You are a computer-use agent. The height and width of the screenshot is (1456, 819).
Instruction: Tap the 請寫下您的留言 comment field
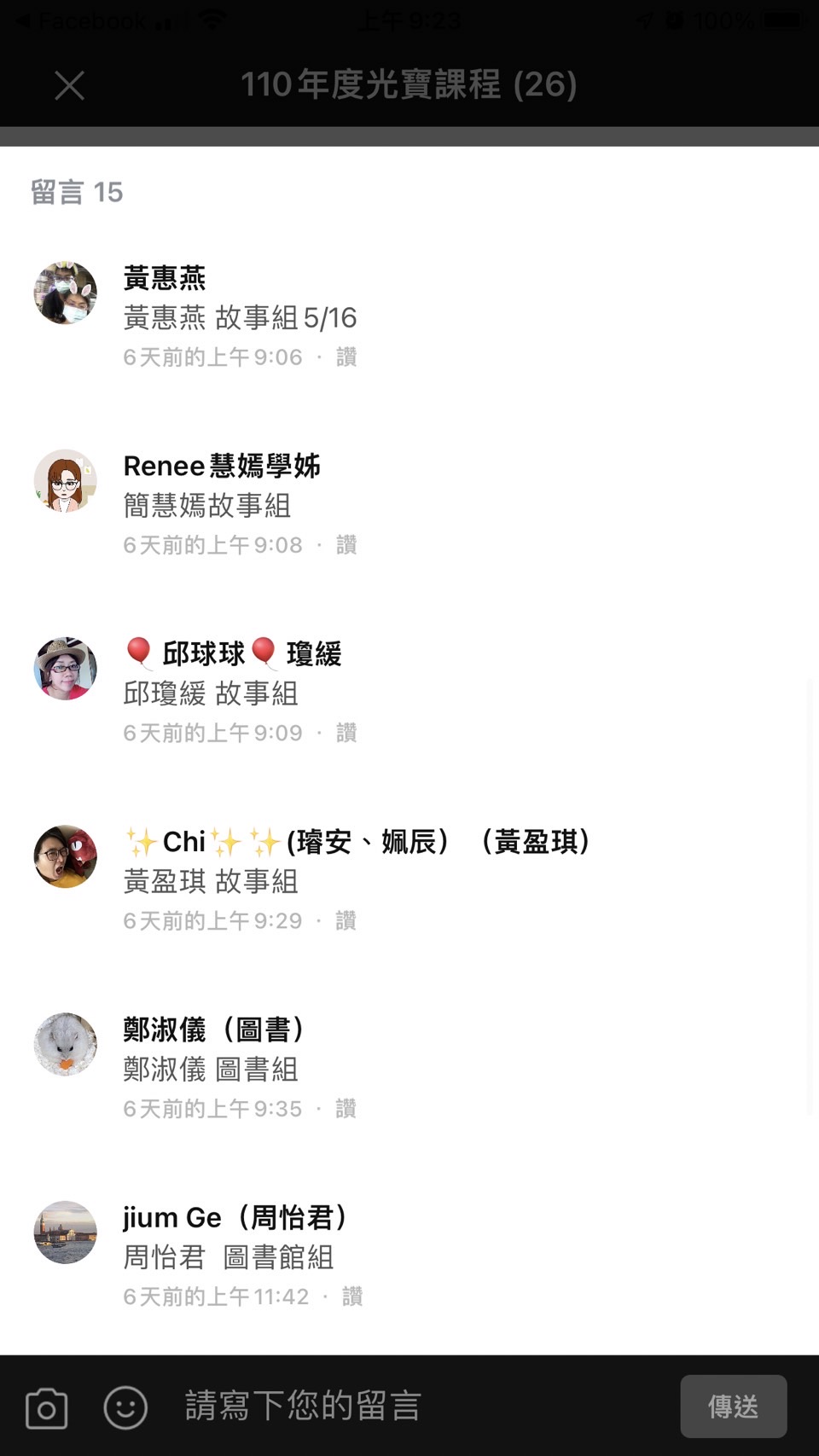click(418, 1406)
